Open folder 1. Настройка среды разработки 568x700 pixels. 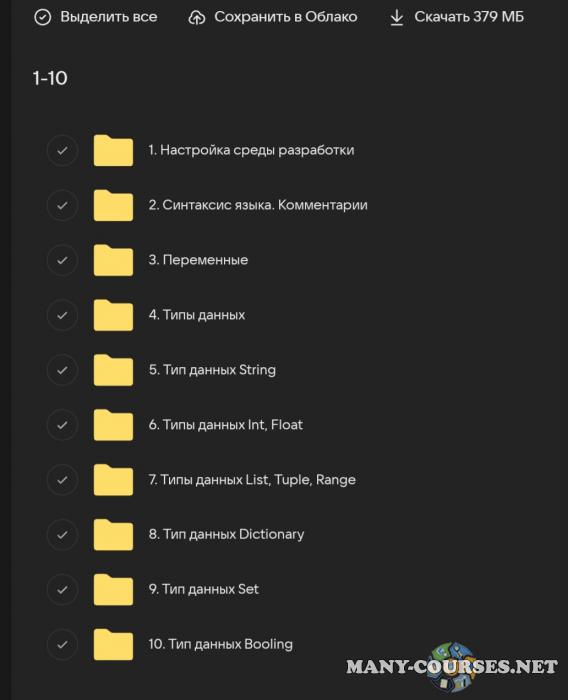coord(251,150)
